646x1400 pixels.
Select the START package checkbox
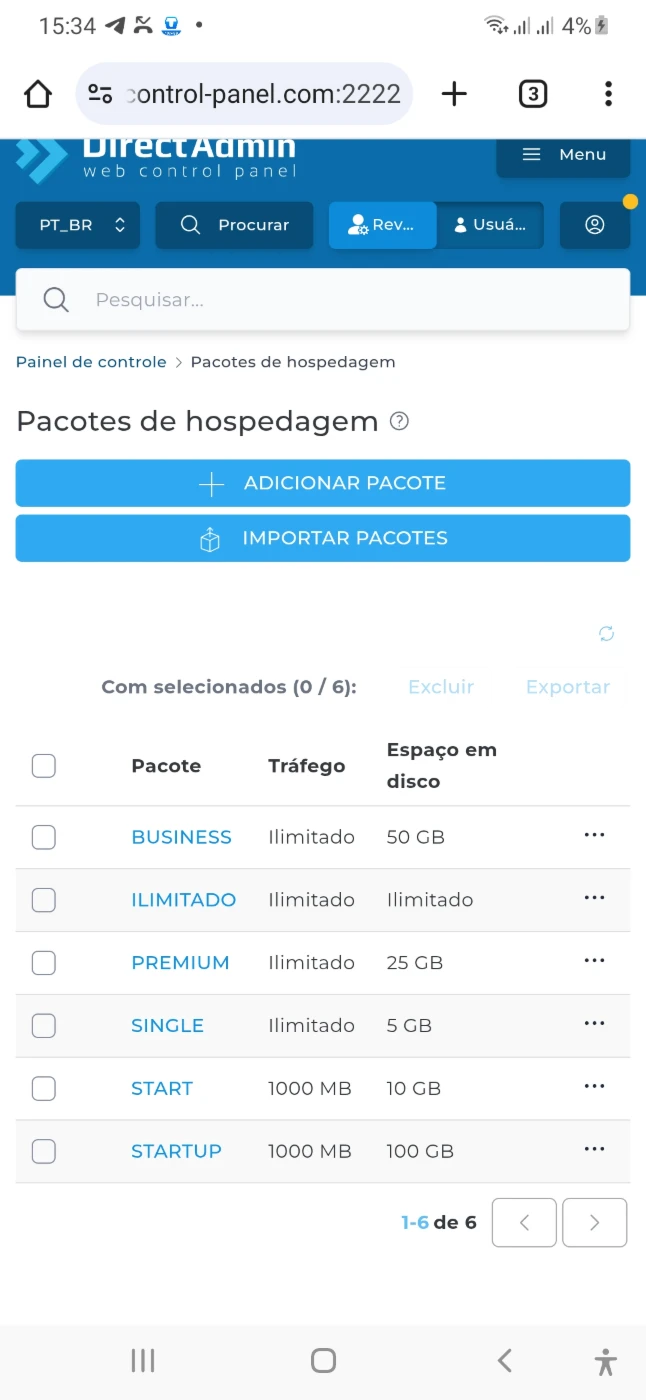click(44, 1089)
